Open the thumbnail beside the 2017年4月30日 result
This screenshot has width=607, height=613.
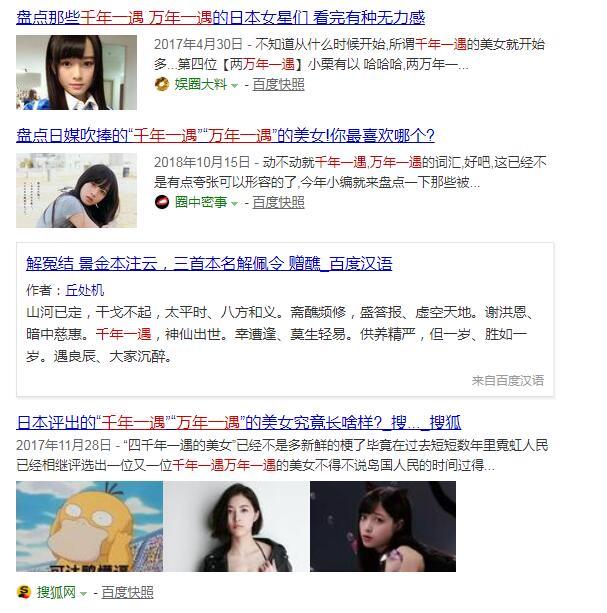(76, 72)
